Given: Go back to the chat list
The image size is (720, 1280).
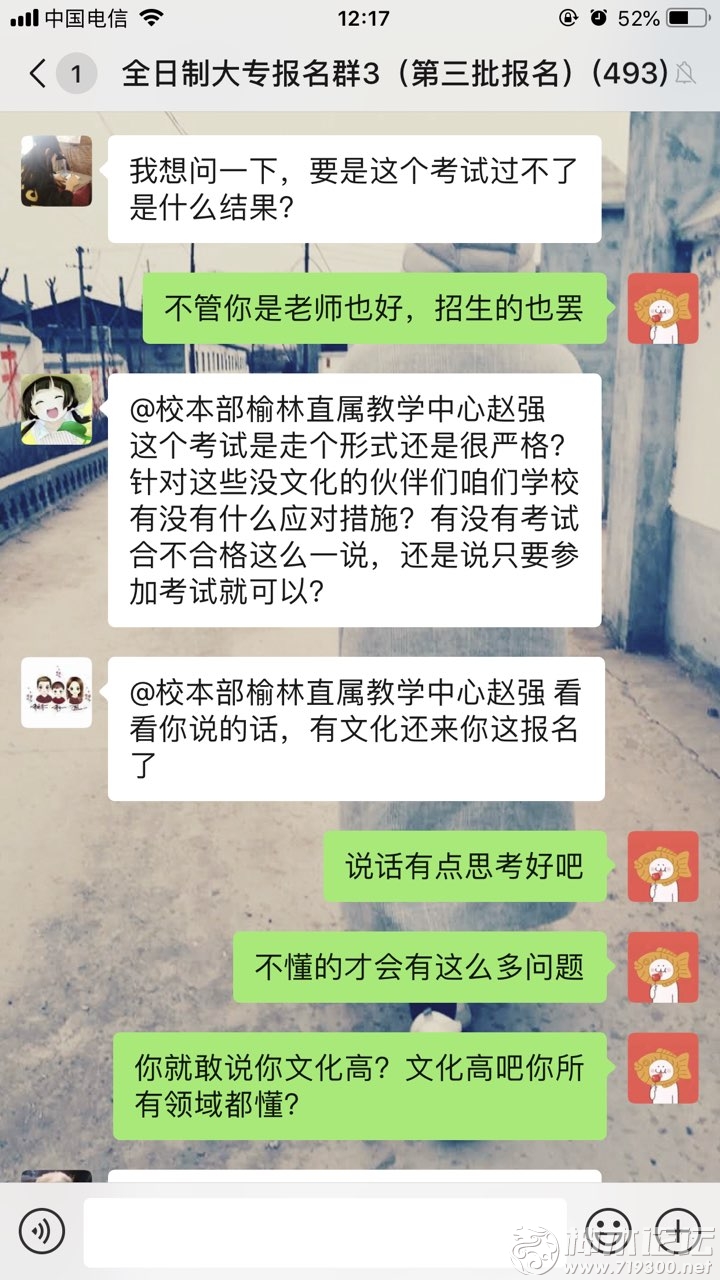Looking at the screenshot, I should point(40,73).
